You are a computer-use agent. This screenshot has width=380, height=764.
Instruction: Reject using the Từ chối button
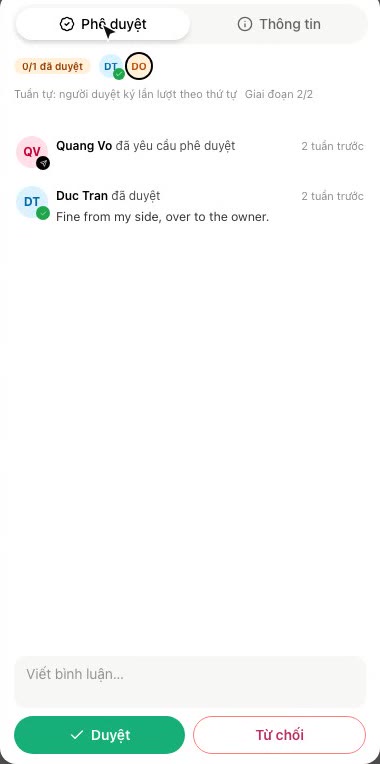pyautogui.click(x=280, y=735)
